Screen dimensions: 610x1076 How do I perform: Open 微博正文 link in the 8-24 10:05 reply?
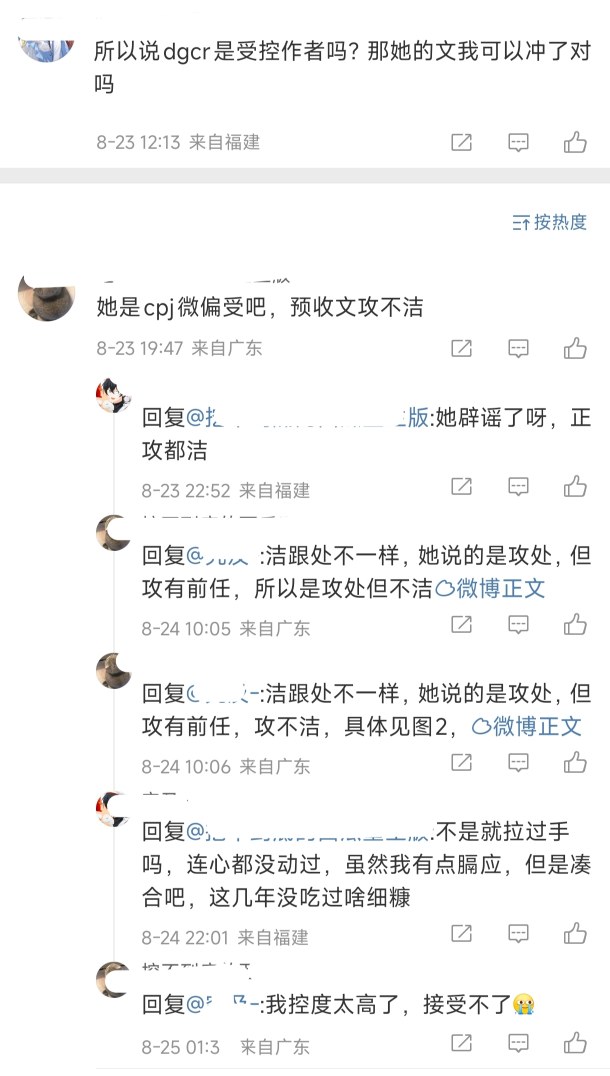491,589
